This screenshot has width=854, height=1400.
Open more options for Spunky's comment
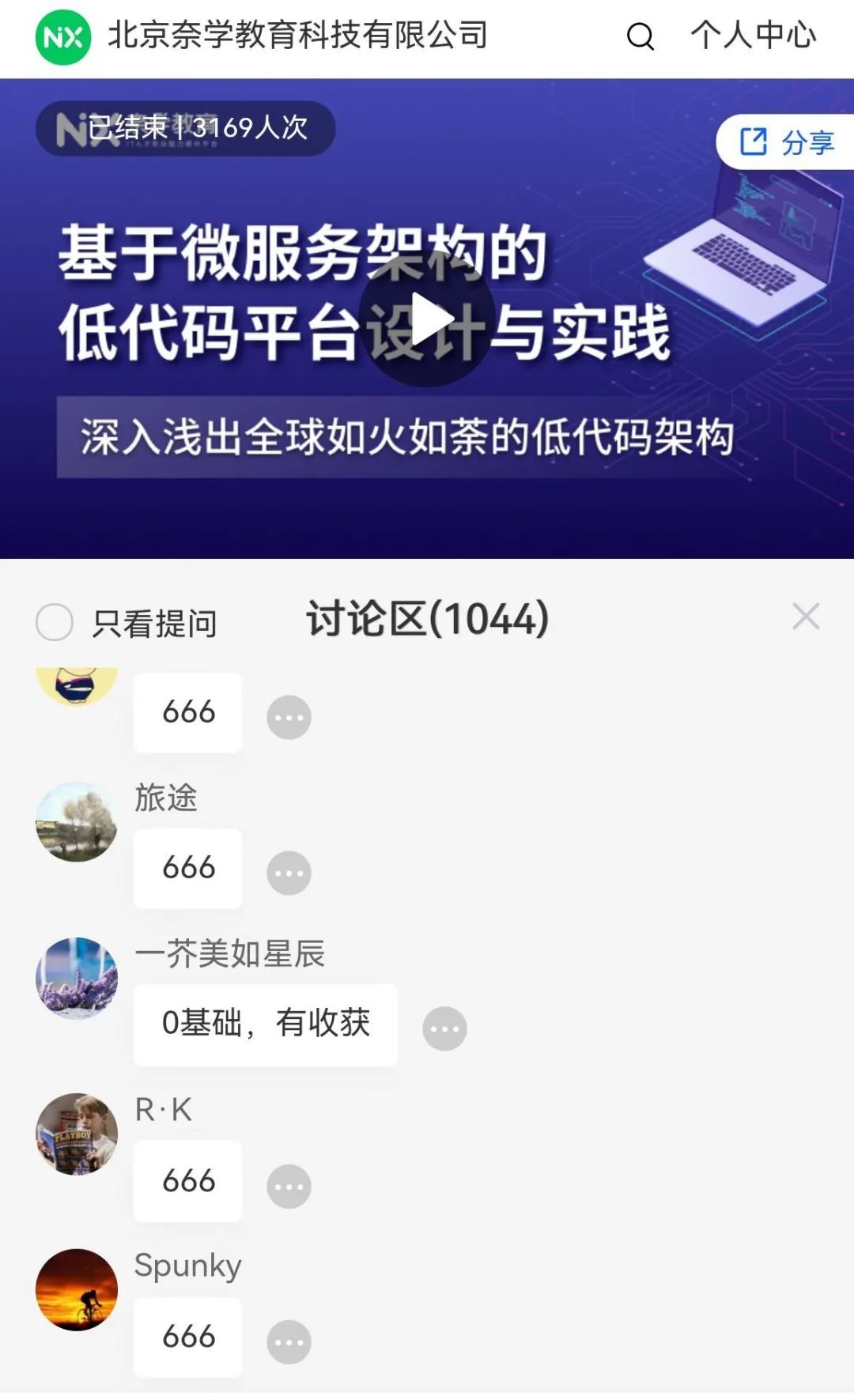(289, 1342)
